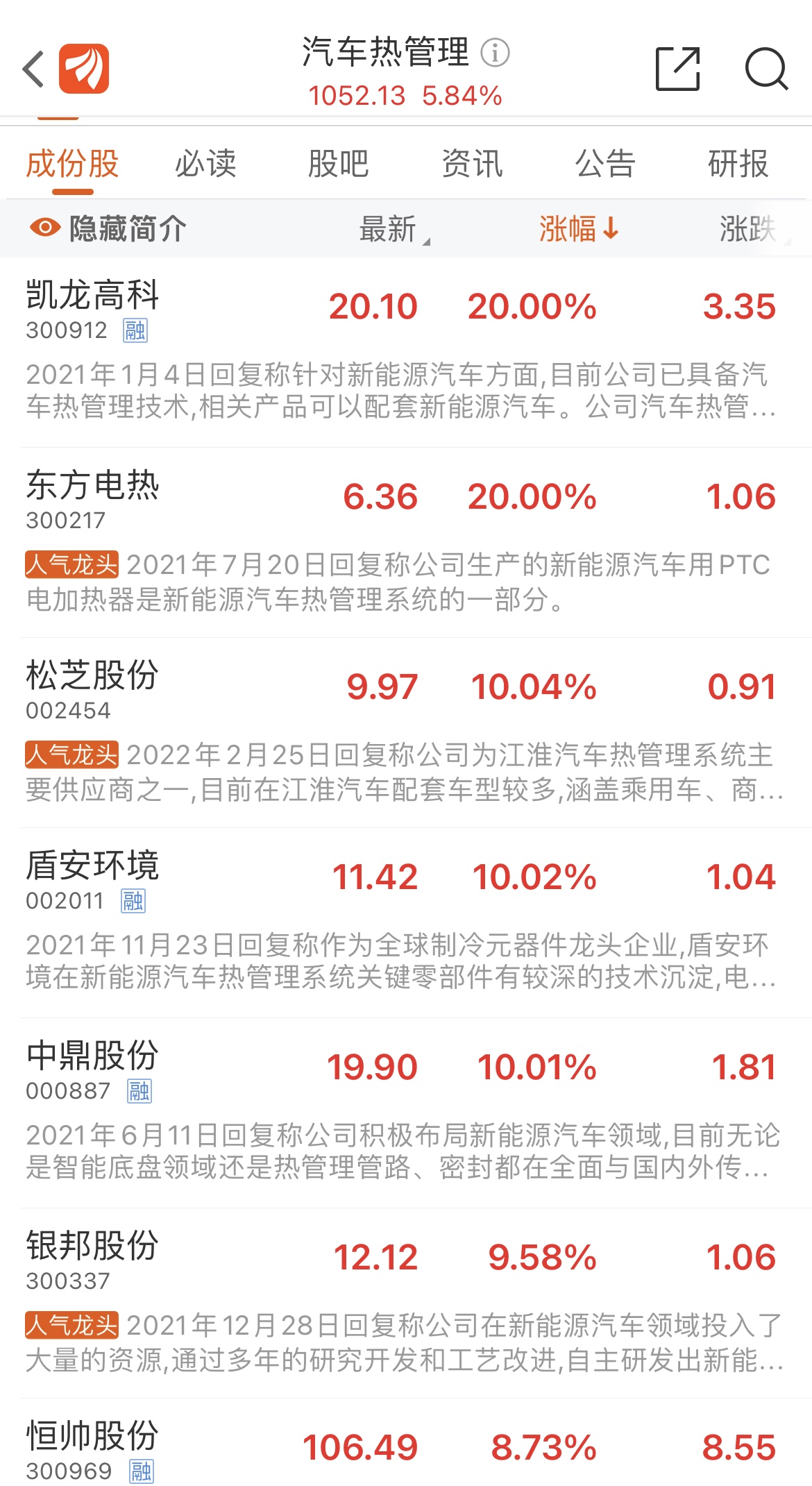Go back using the top-left arrow
This screenshot has height=1486, width=812.
[x=33, y=69]
